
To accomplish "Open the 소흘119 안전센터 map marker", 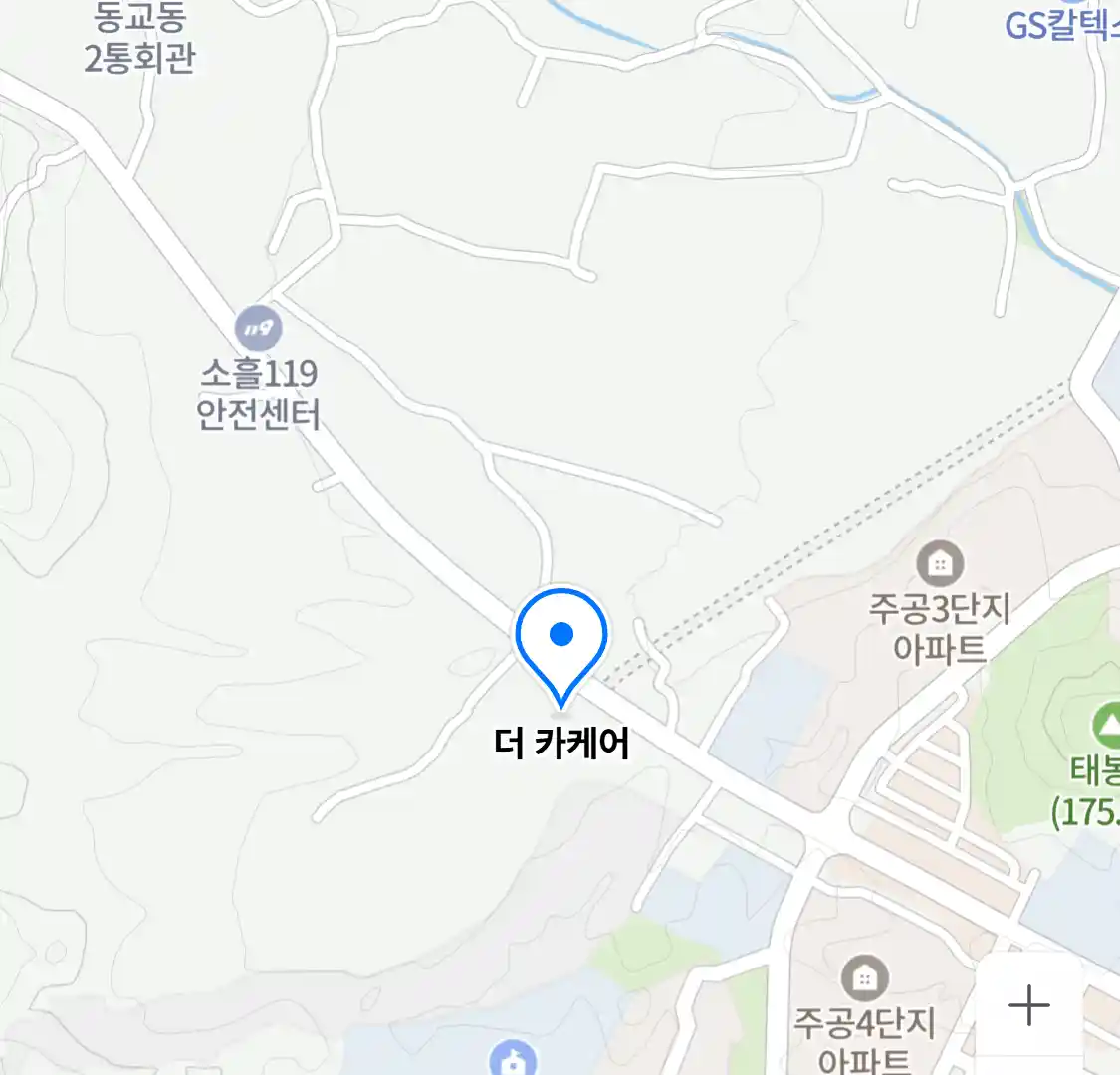I will click(x=258, y=327).
